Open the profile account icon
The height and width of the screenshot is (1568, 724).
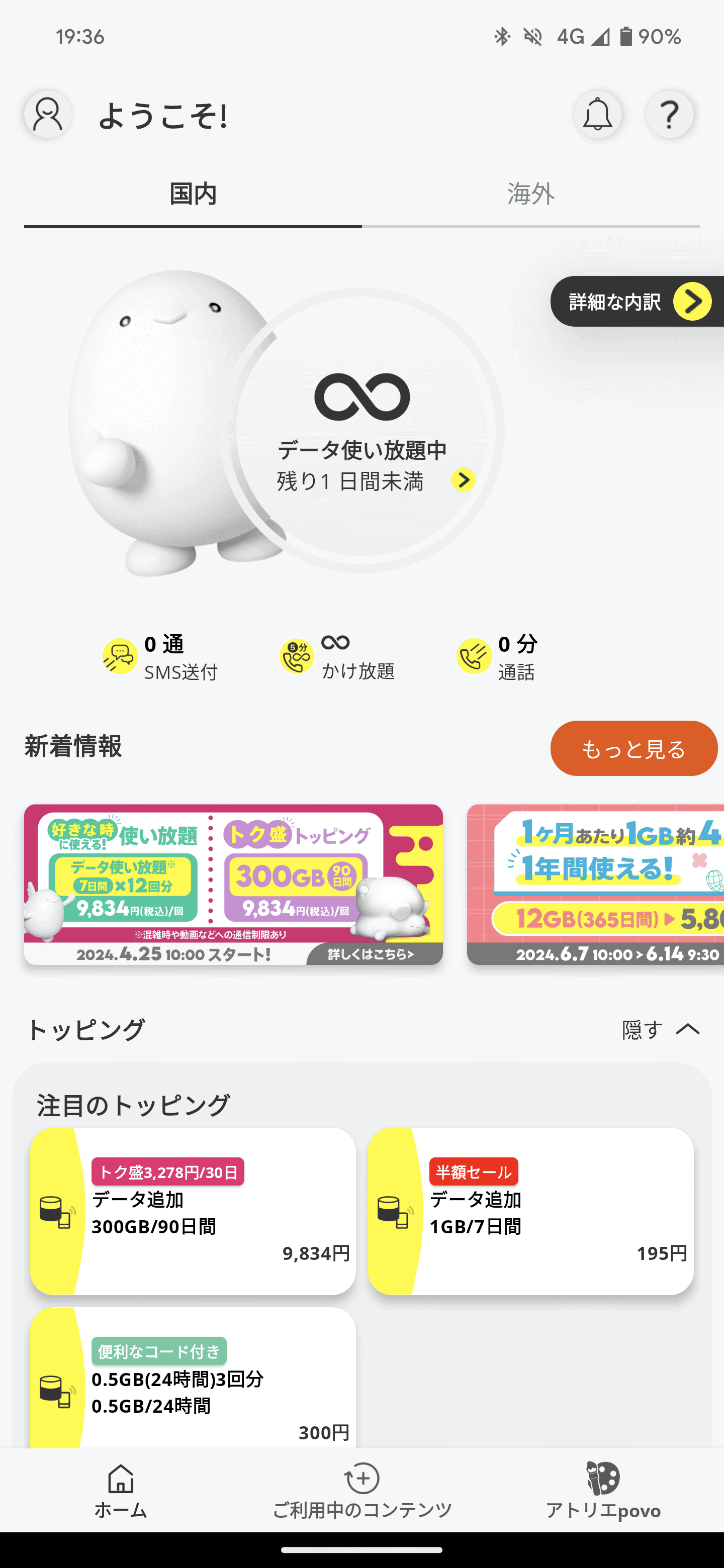pos(47,114)
